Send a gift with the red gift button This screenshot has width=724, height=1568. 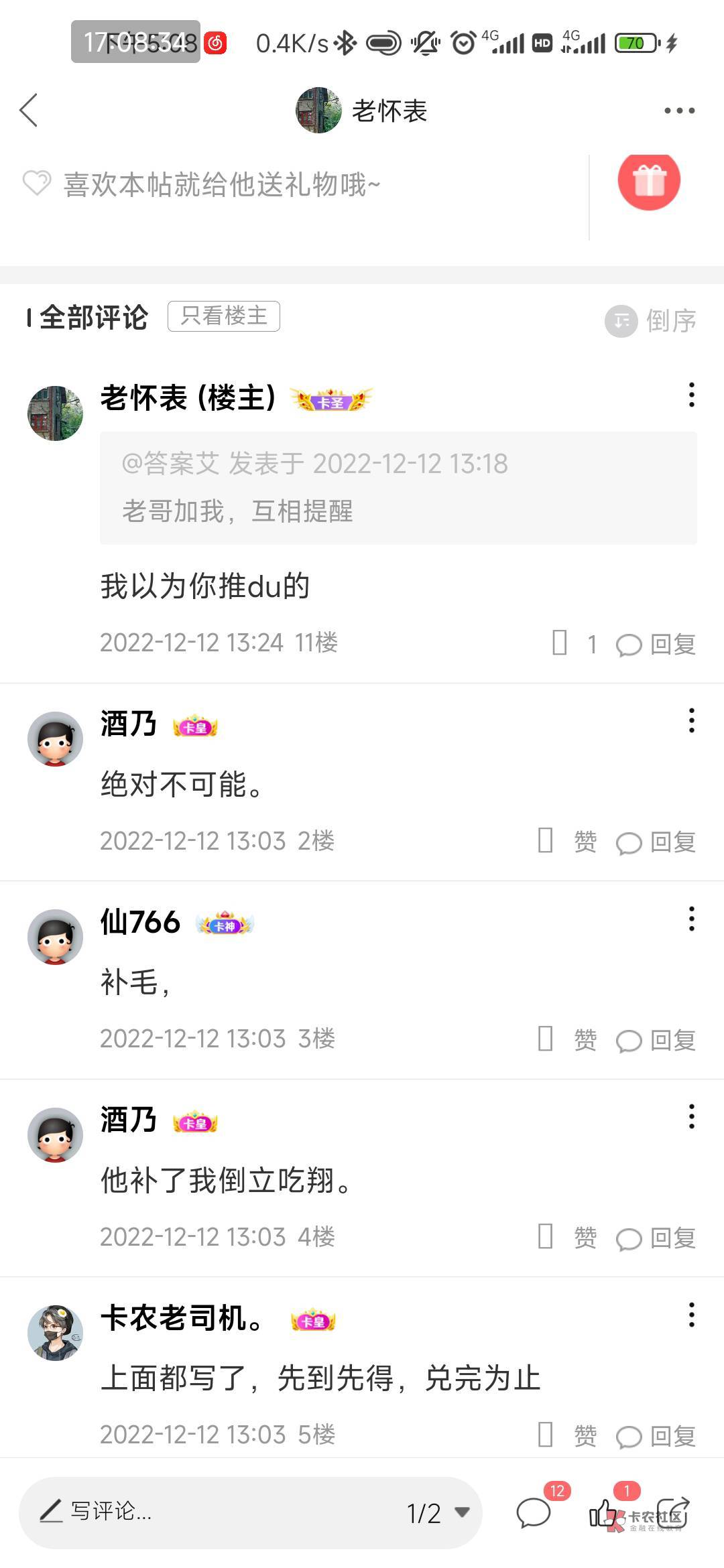tap(648, 181)
